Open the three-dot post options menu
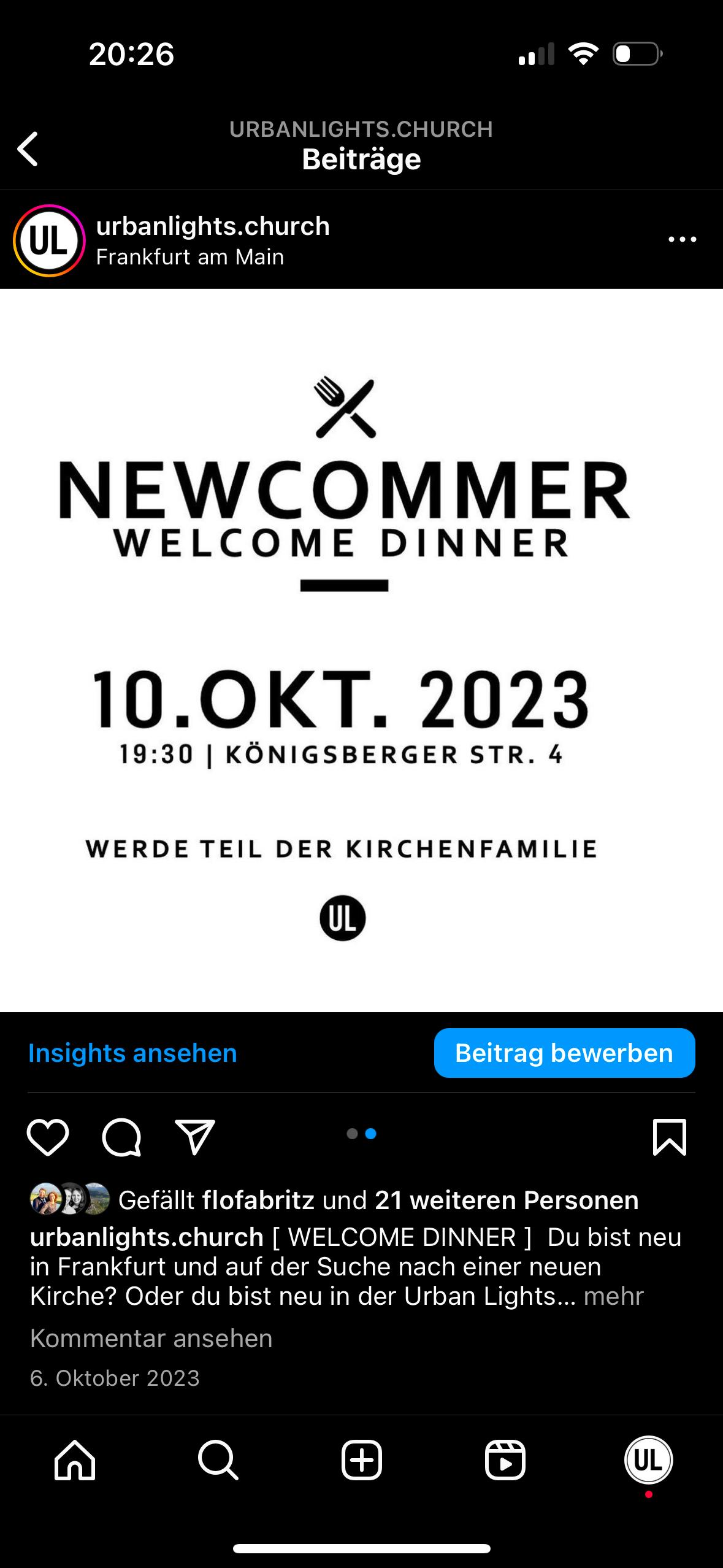 pyautogui.click(x=682, y=239)
